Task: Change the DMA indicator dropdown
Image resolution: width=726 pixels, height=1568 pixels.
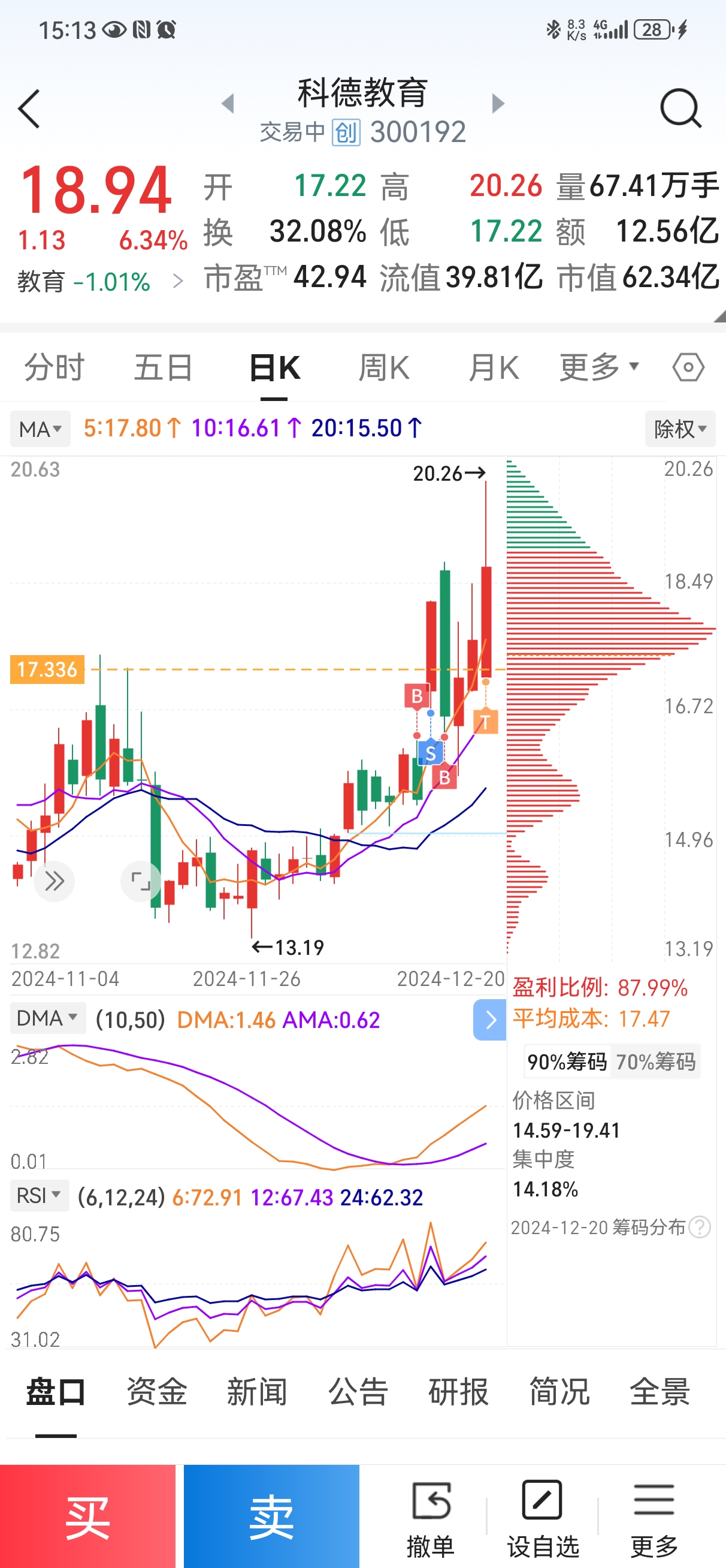Action: pos(48,1018)
